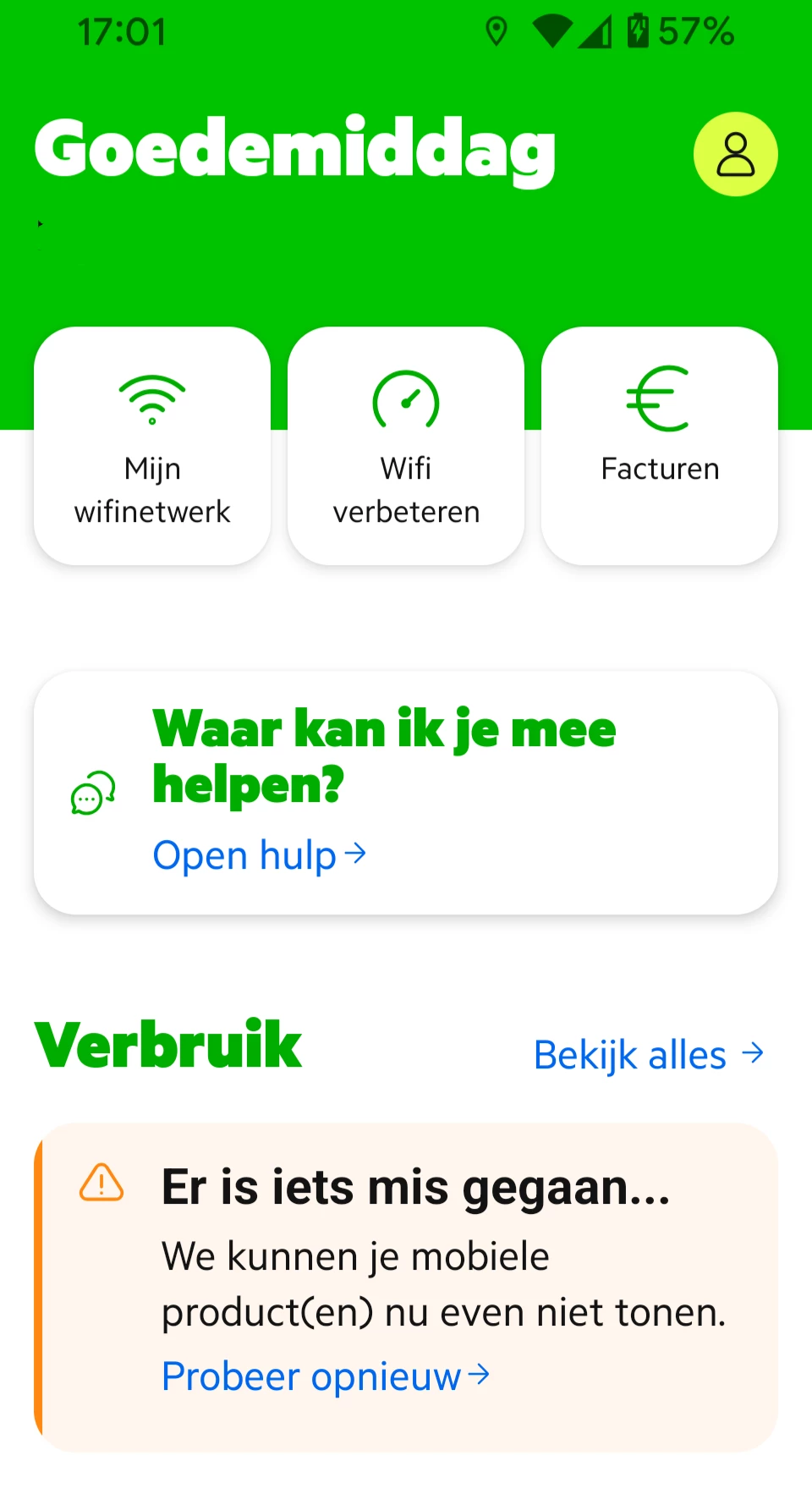View all usage via Bekijk alles
Screen dimensions: 812x1494
tap(648, 1055)
